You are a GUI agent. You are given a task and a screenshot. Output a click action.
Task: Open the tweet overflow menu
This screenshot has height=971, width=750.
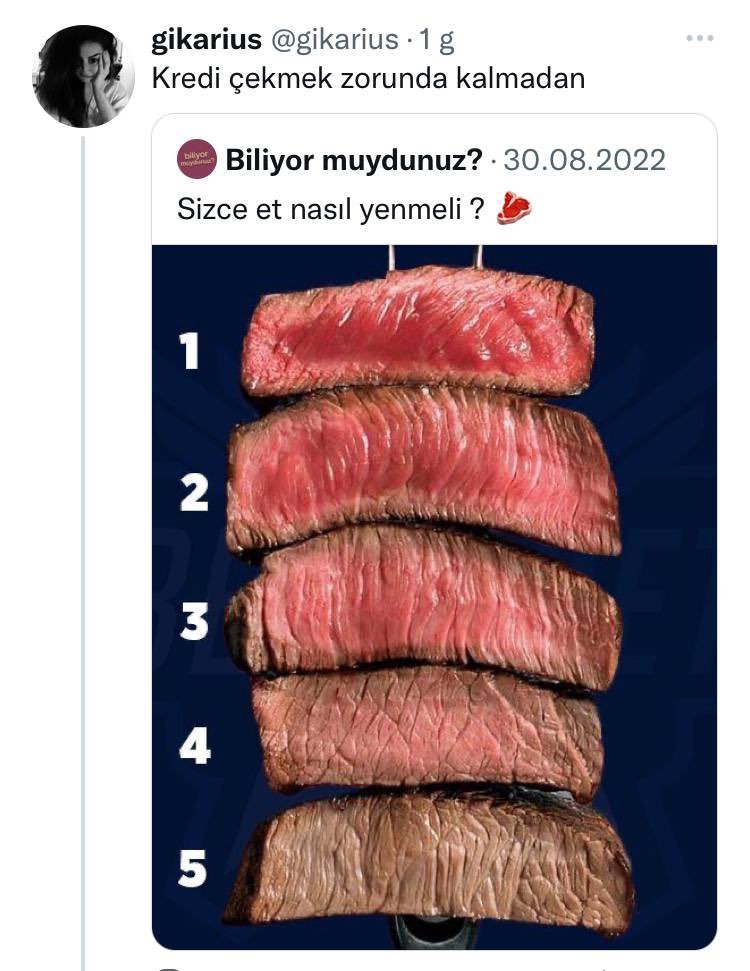(699, 39)
